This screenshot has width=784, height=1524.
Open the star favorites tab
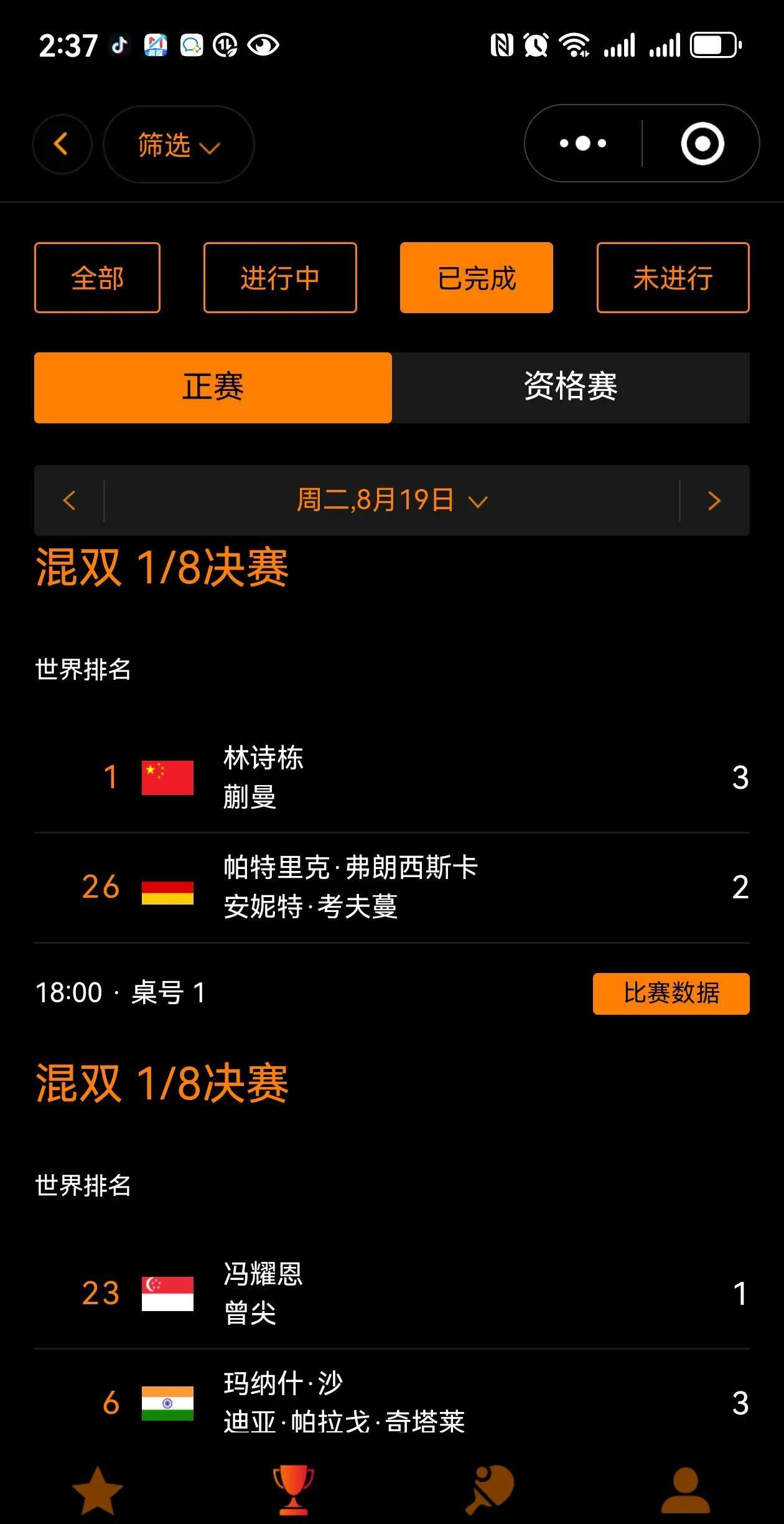(x=98, y=1490)
